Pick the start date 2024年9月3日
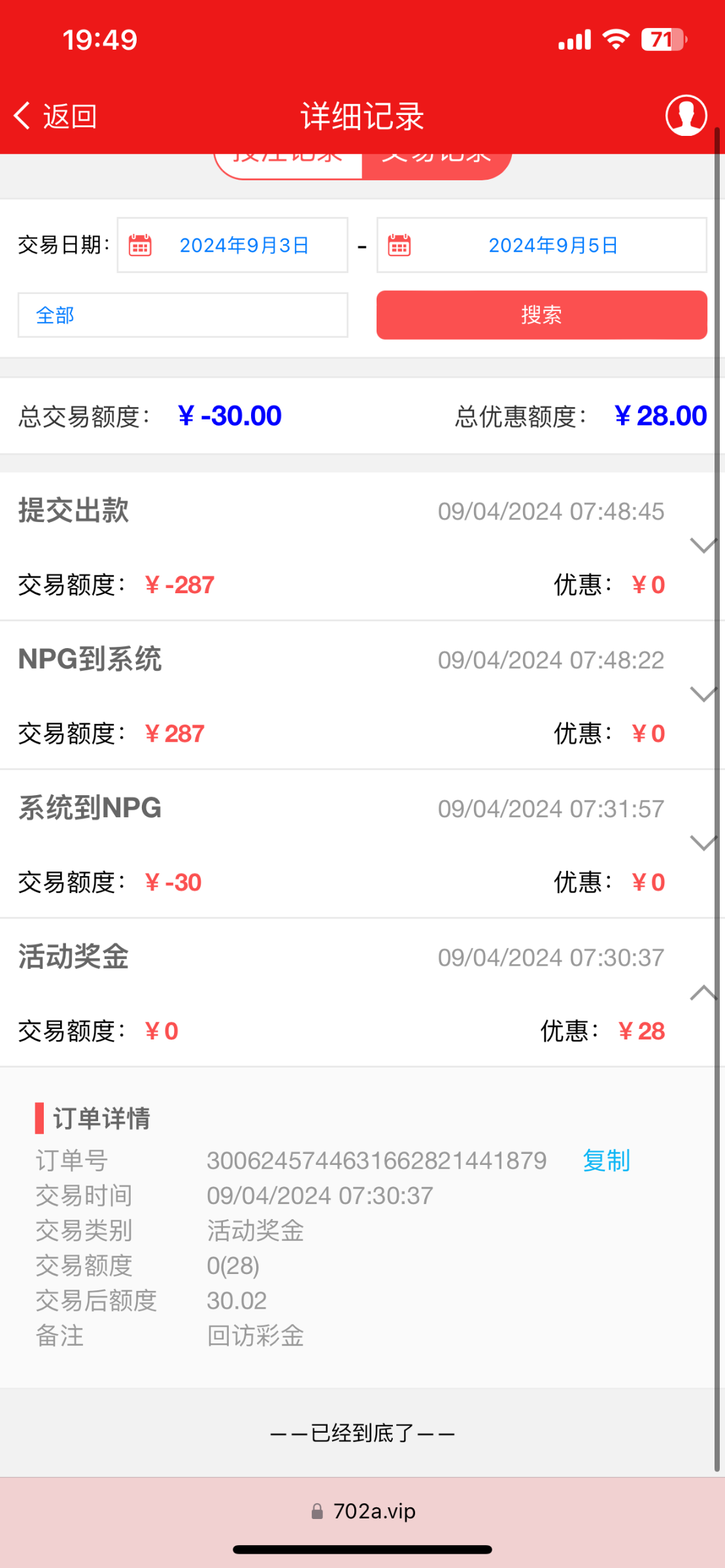The width and height of the screenshot is (725, 1568). pos(233,245)
